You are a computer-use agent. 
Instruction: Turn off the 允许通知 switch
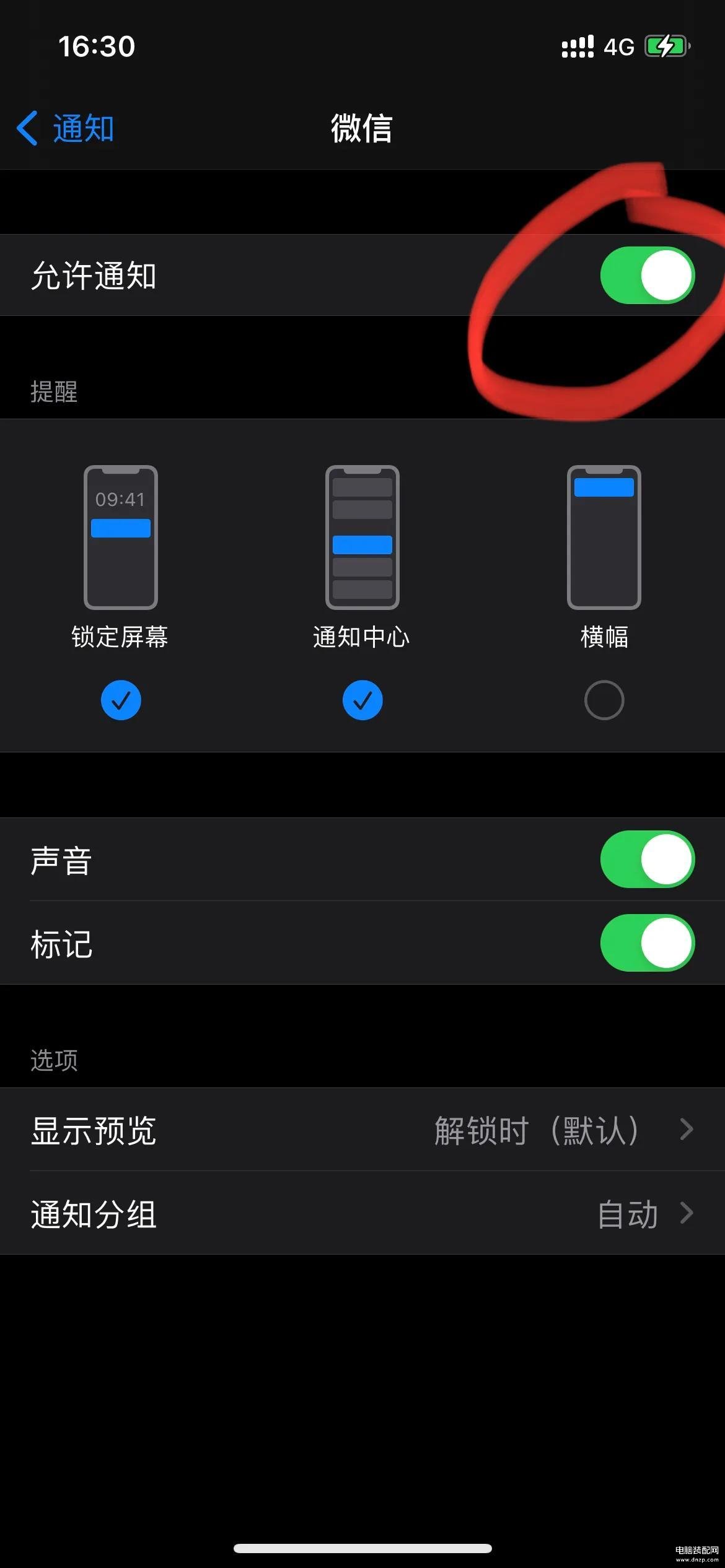[x=647, y=276]
